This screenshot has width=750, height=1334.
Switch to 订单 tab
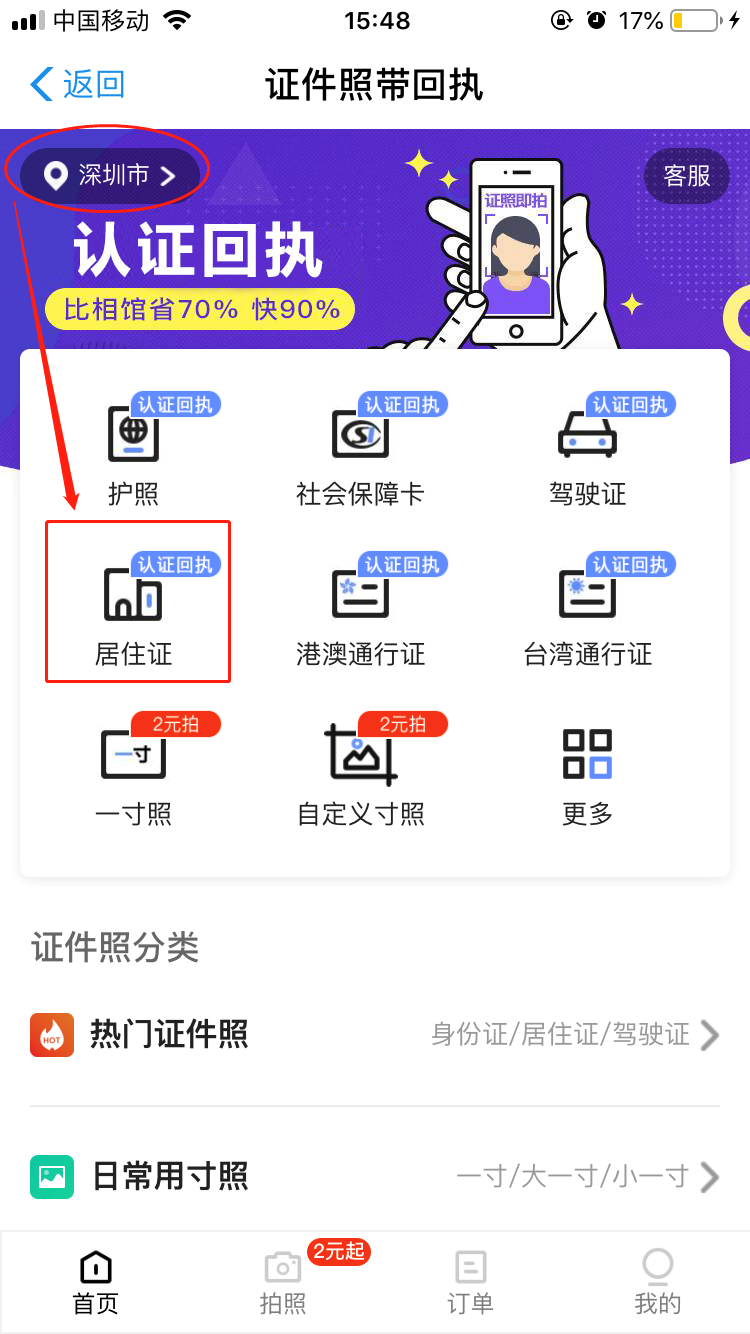[x=470, y=1283]
